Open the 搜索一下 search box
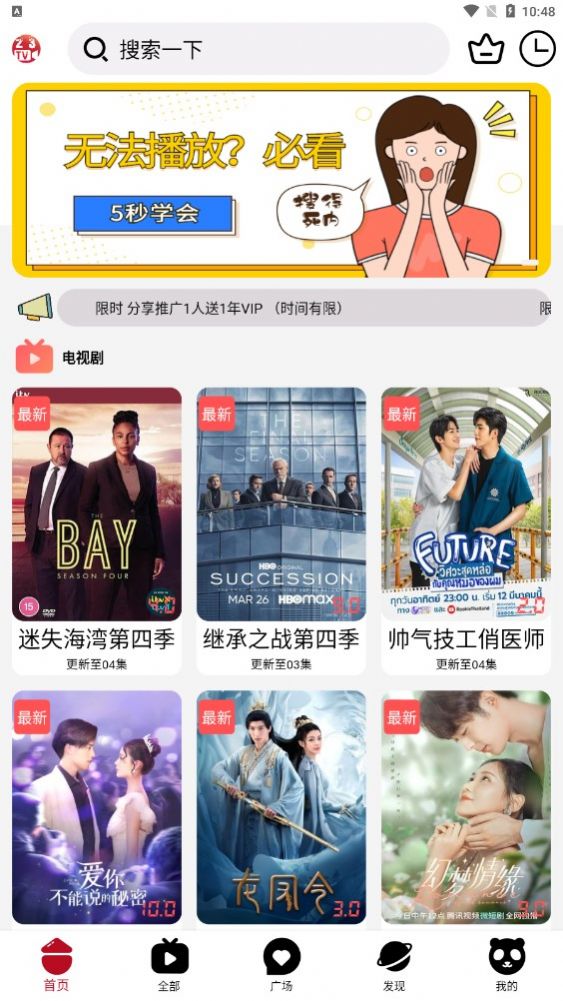563x1001 pixels. pos(259,49)
